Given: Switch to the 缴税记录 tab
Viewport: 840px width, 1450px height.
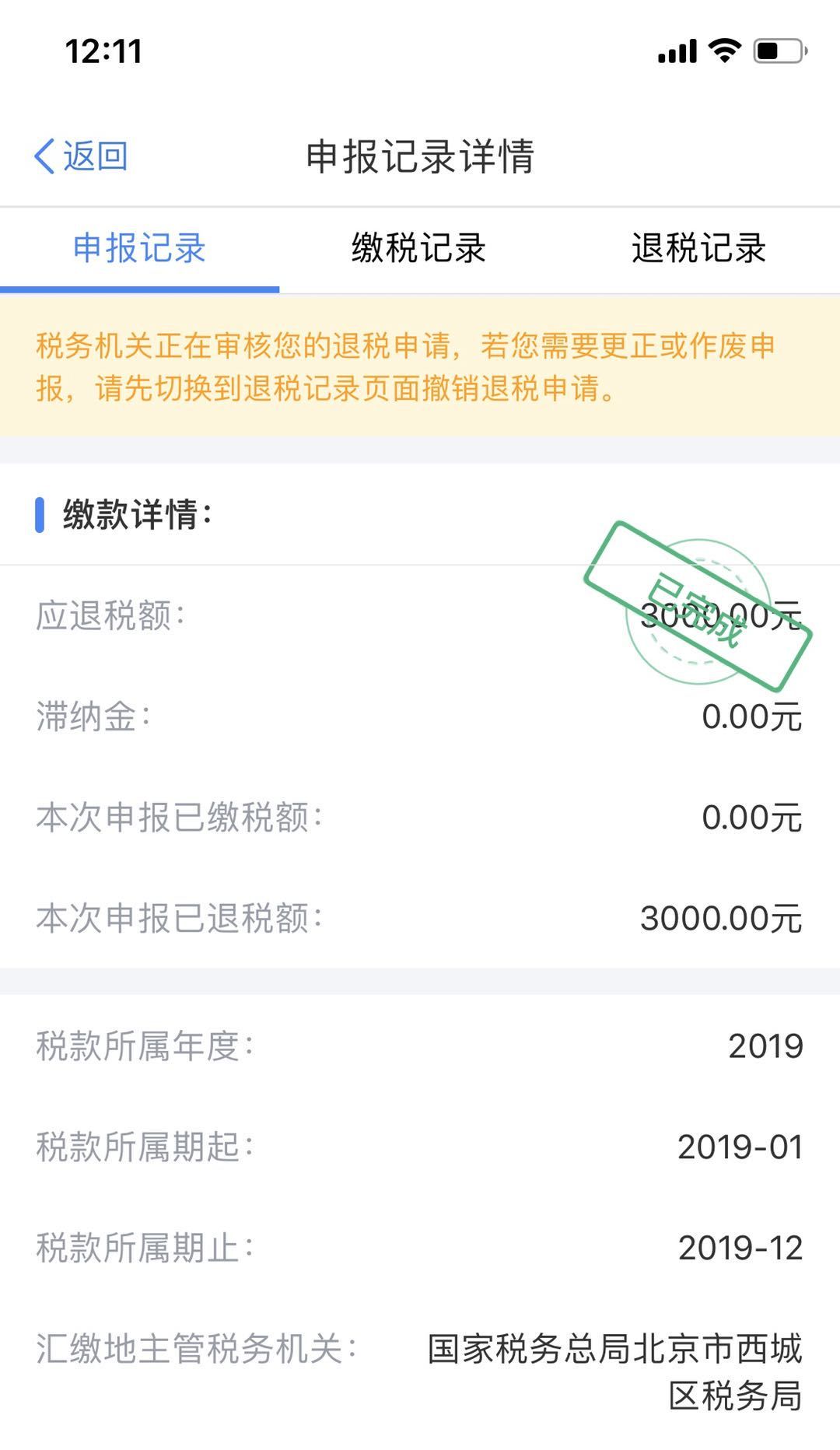Looking at the screenshot, I should pyautogui.click(x=420, y=248).
